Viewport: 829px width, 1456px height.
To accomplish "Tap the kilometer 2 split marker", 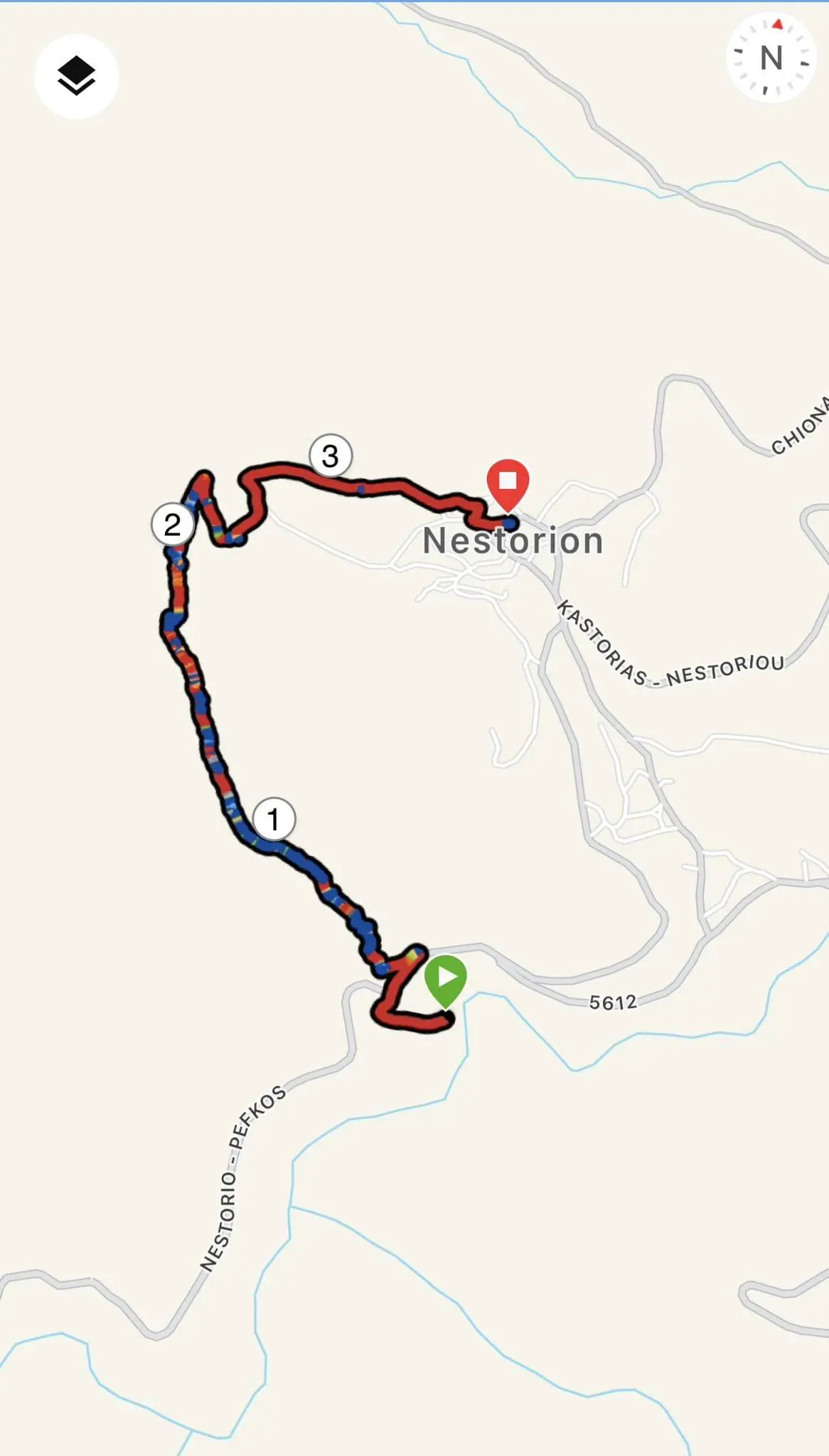I will [x=172, y=525].
